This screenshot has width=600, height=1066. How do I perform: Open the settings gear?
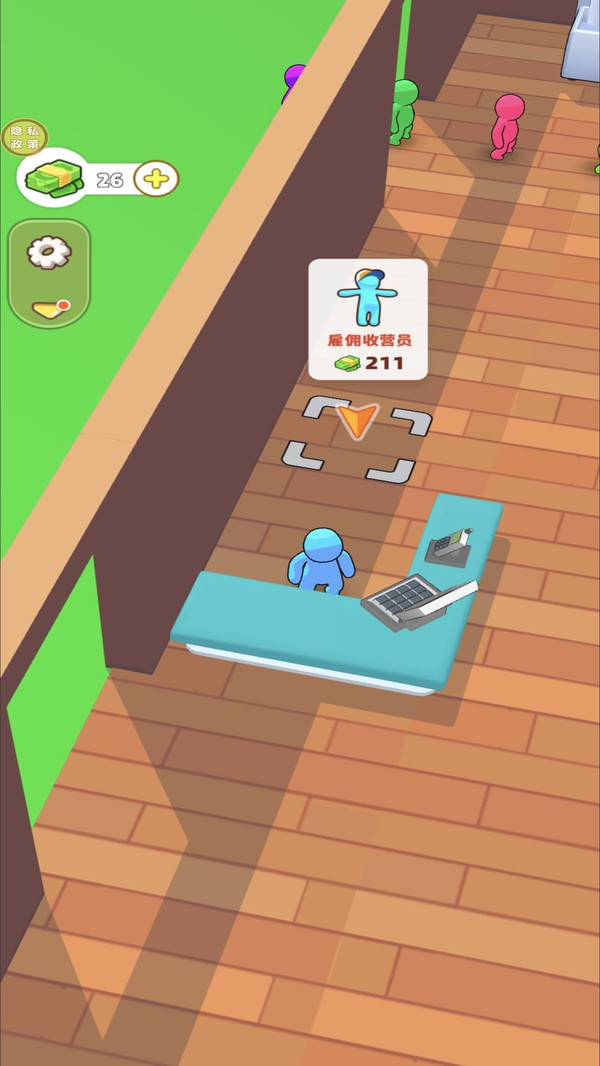click(49, 253)
